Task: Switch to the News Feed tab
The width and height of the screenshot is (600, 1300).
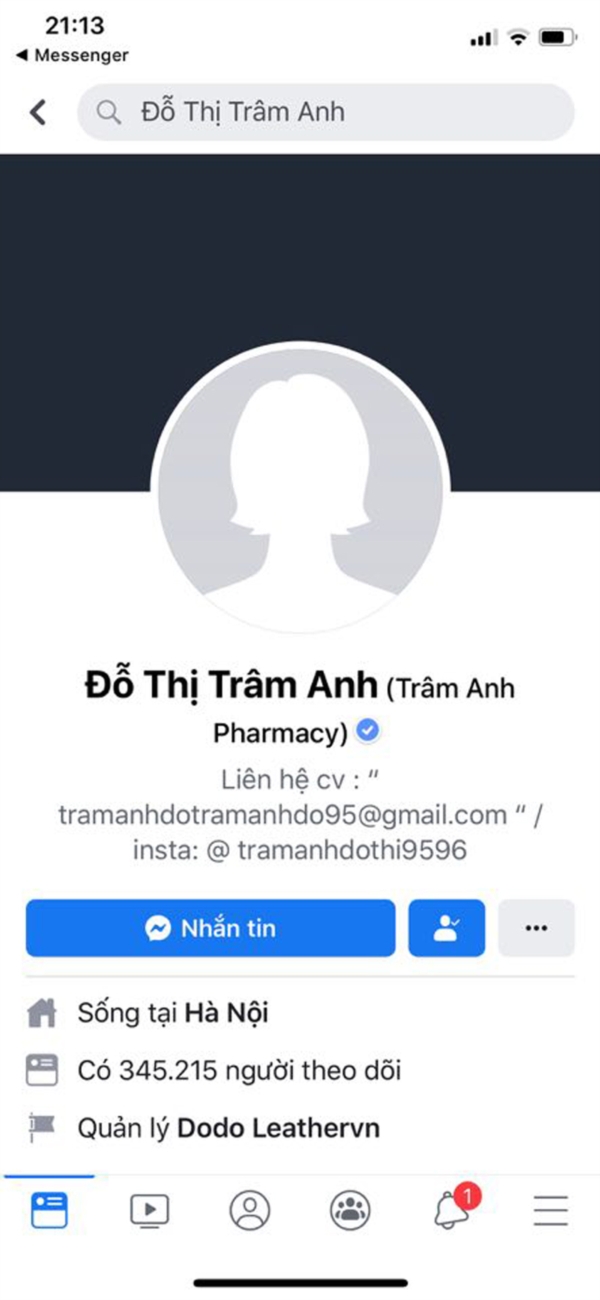Action: point(48,1211)
